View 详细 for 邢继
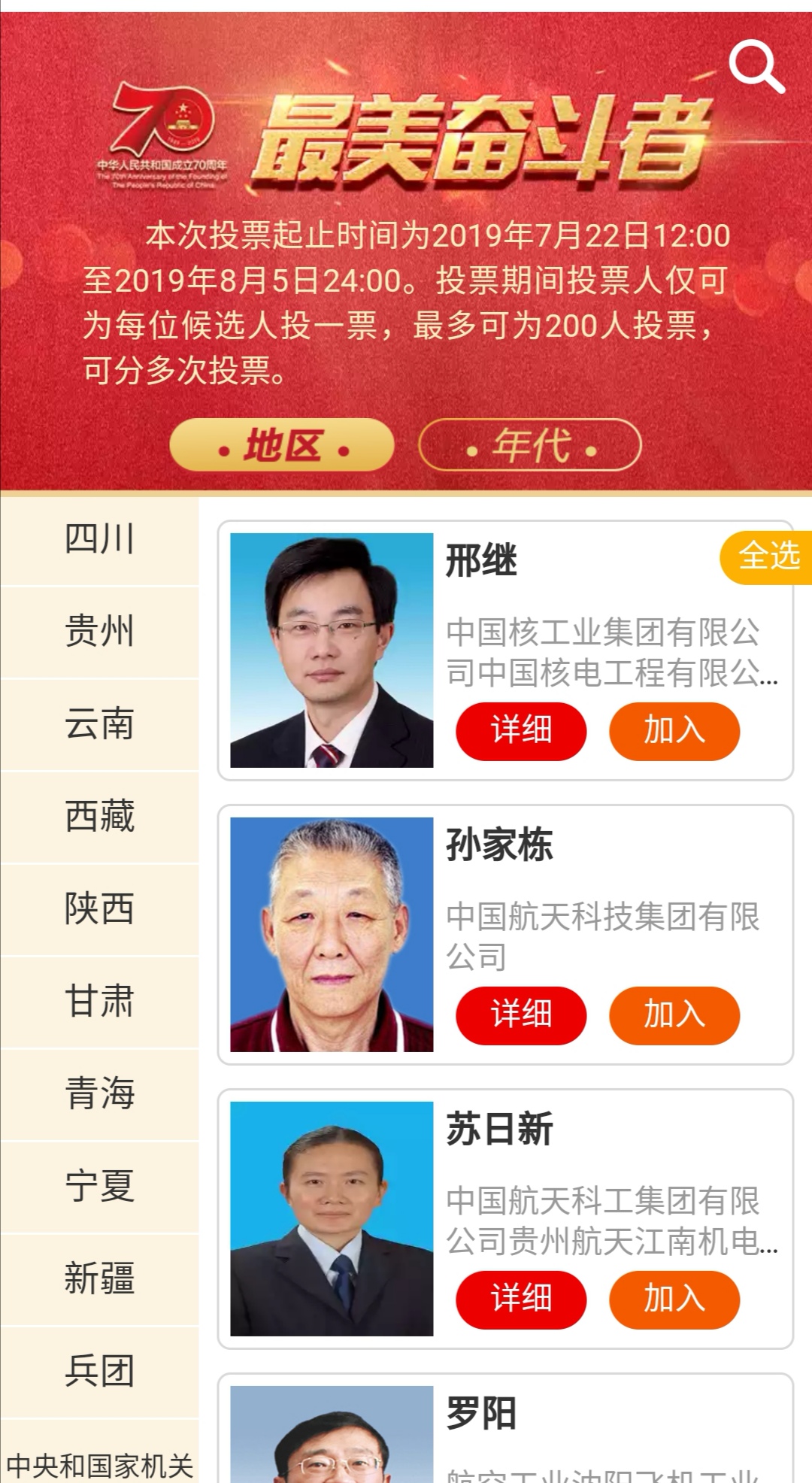Viewport: 812px width, 1483px height. click(x=521, y=731)
